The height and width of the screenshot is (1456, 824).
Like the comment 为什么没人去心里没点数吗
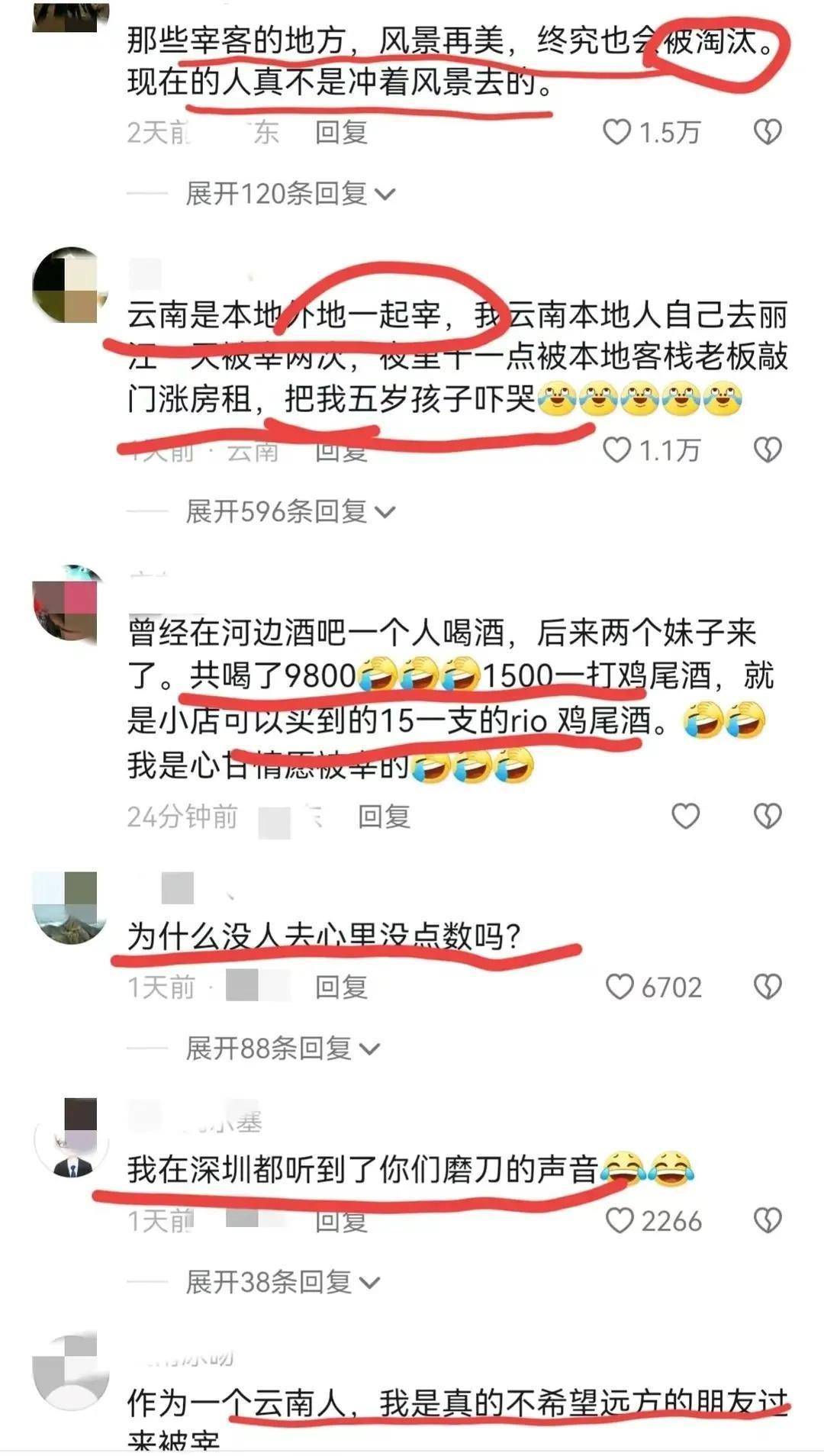coord(619,987)
